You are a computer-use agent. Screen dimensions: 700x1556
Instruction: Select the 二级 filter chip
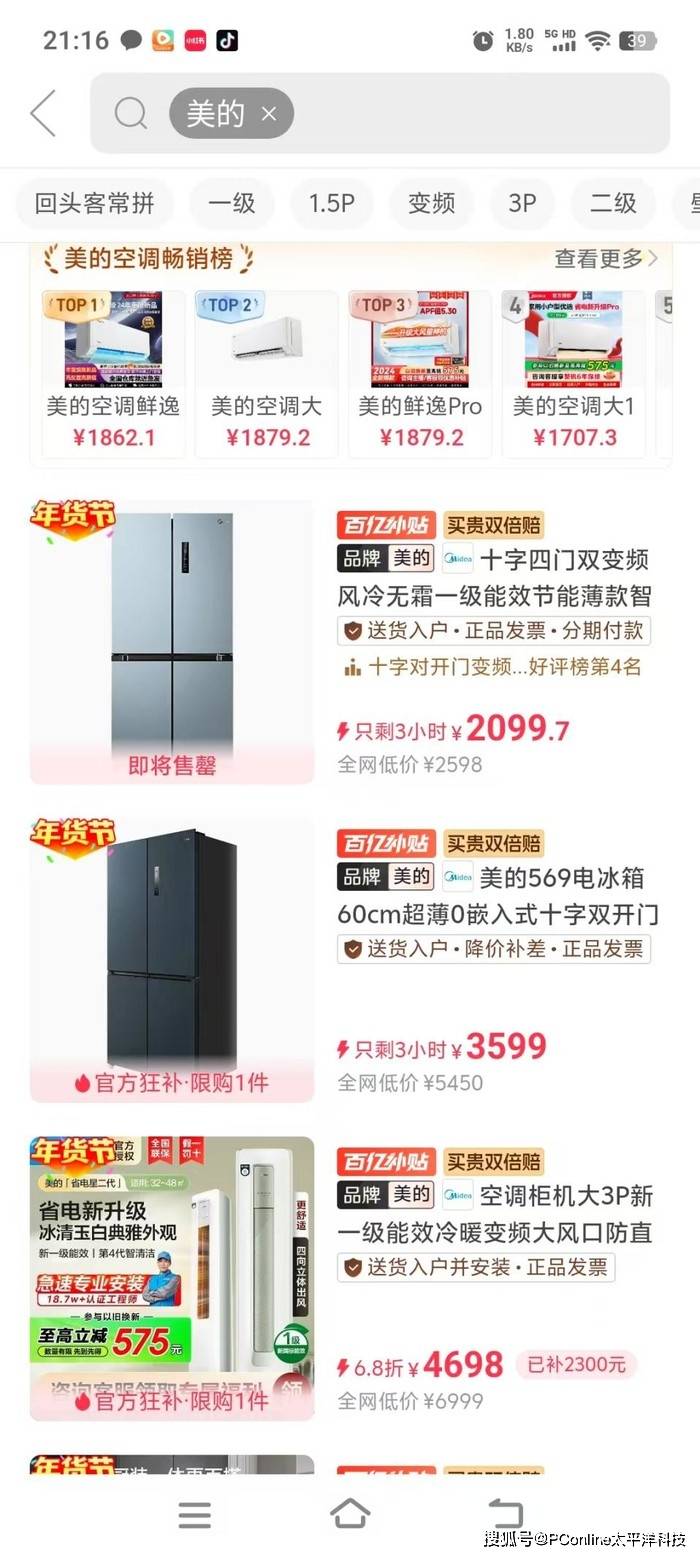[x=613, y=204]
